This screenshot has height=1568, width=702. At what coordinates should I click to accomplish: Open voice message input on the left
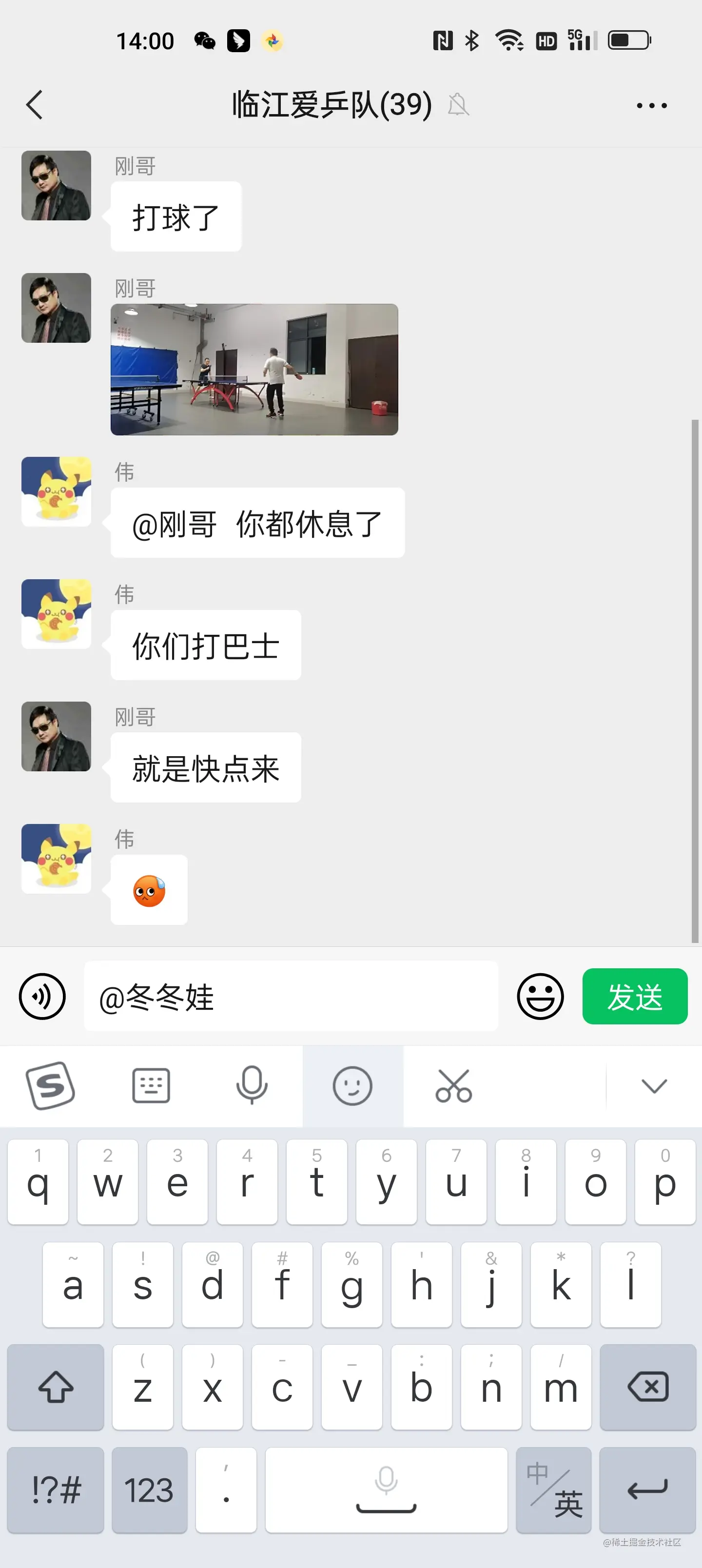pyautogui.click(x=41, y=997)
